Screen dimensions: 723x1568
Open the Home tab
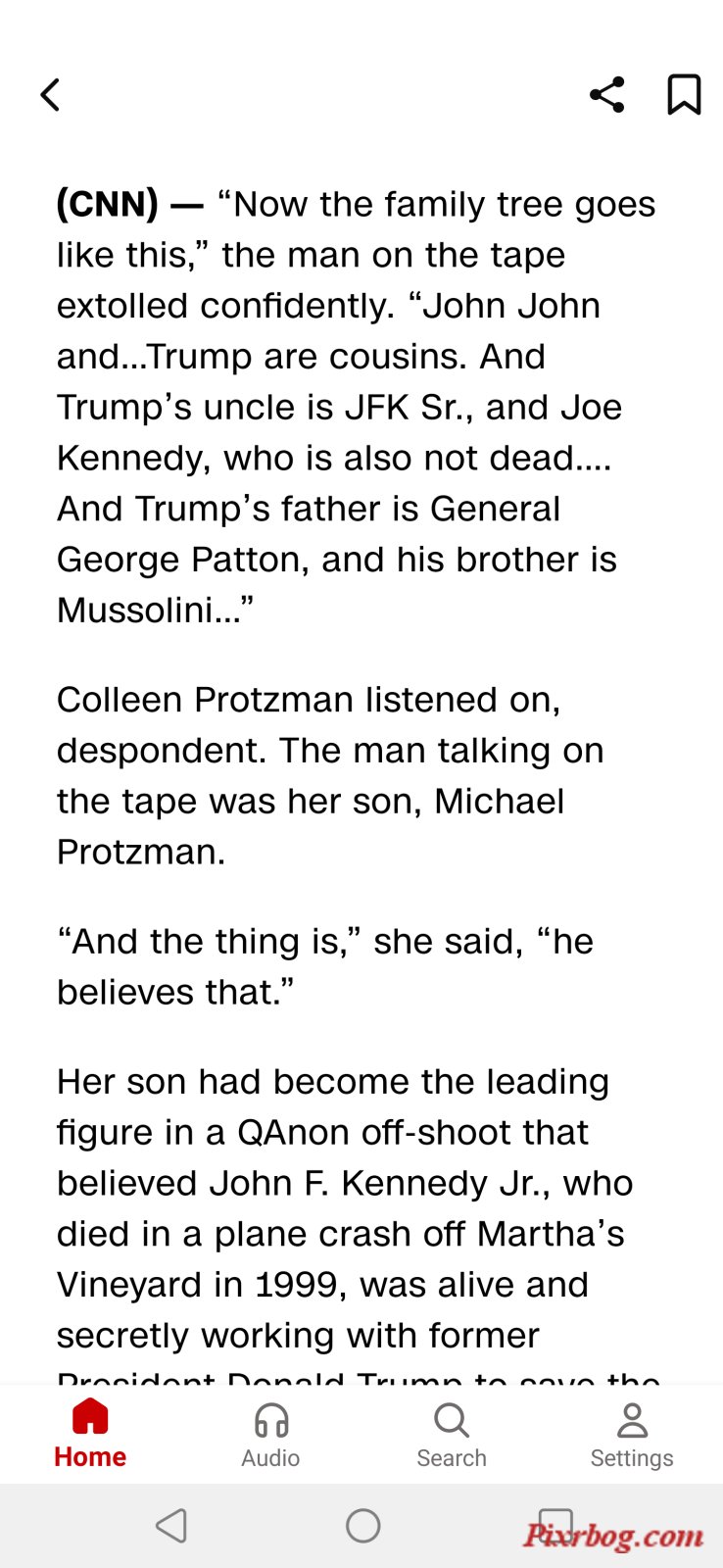click(90, 1434)
